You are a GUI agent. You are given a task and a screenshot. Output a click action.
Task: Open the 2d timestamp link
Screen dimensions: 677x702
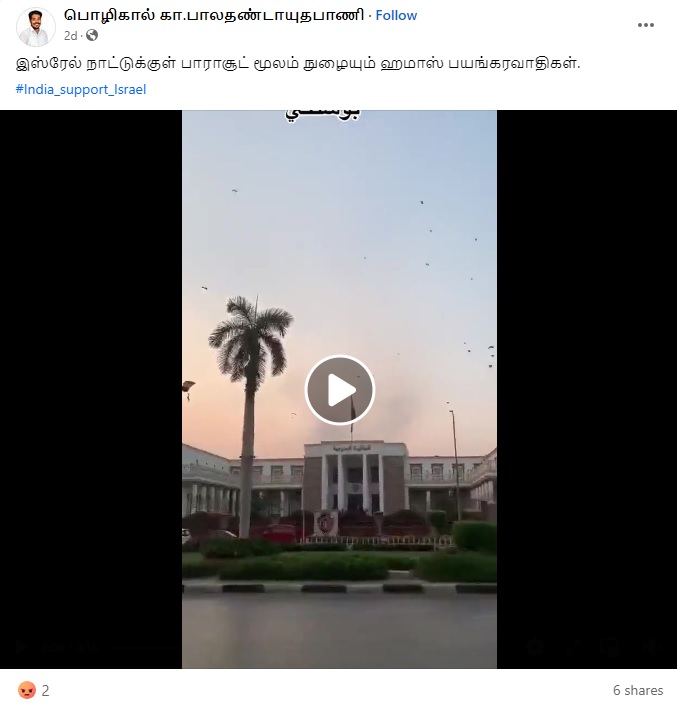pos(70,36)
